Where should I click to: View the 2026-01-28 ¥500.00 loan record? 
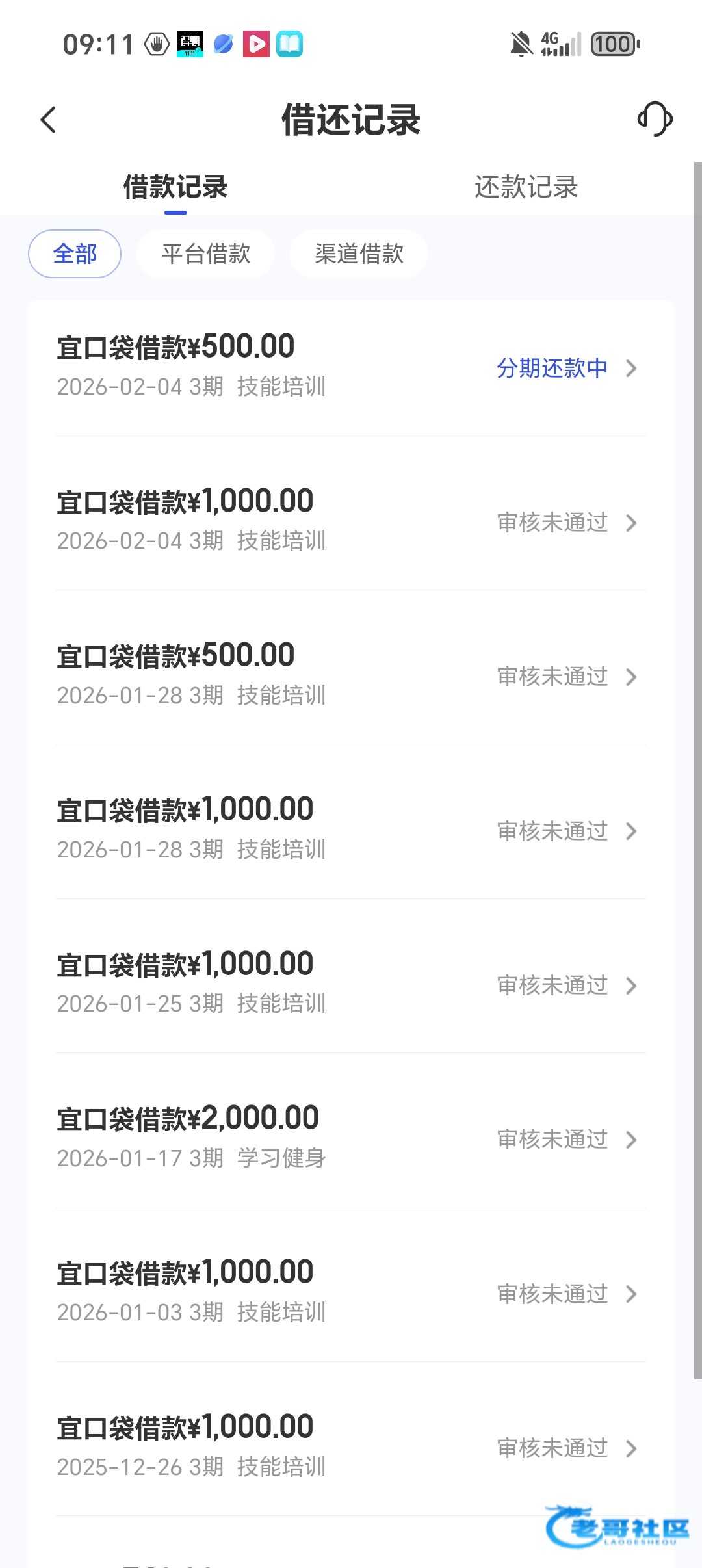351,675
